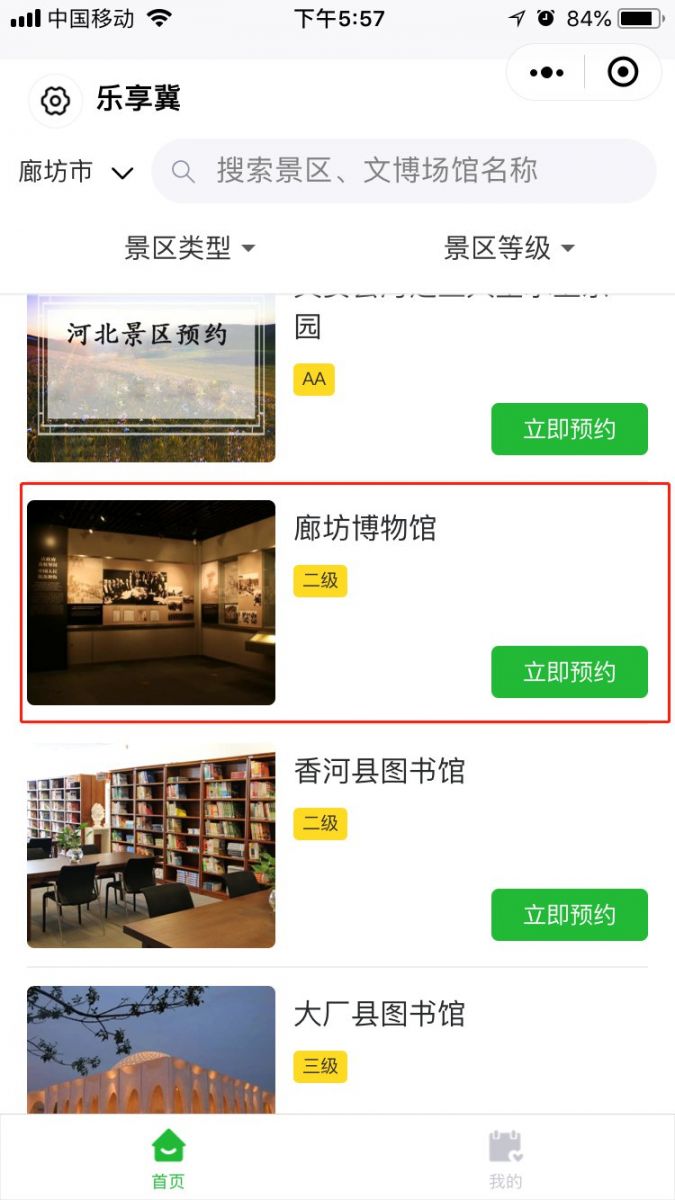
Task: Expand the 景区类型 filter
Action: tap(189, 248)
